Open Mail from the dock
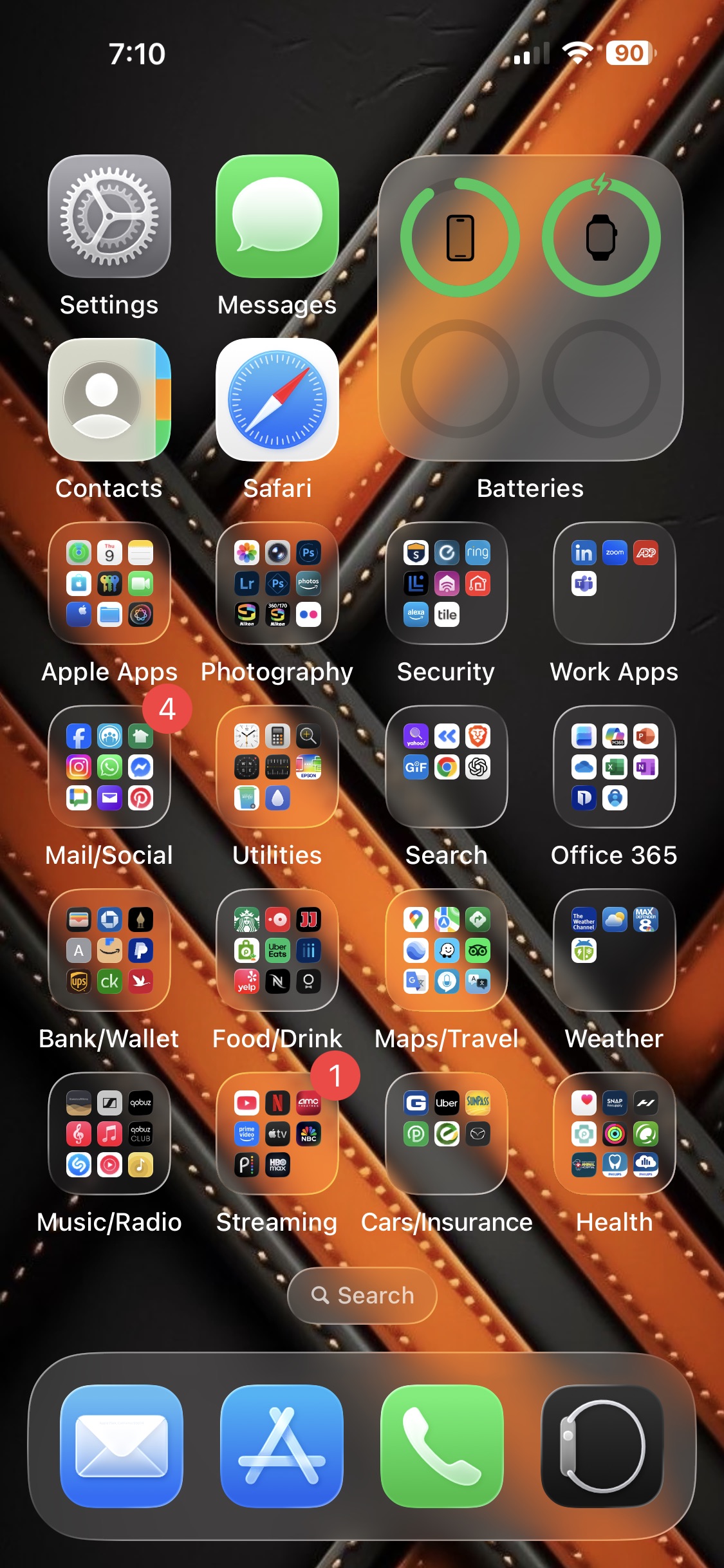This screenshot has width=724, height=1568. click(122, 1446)
